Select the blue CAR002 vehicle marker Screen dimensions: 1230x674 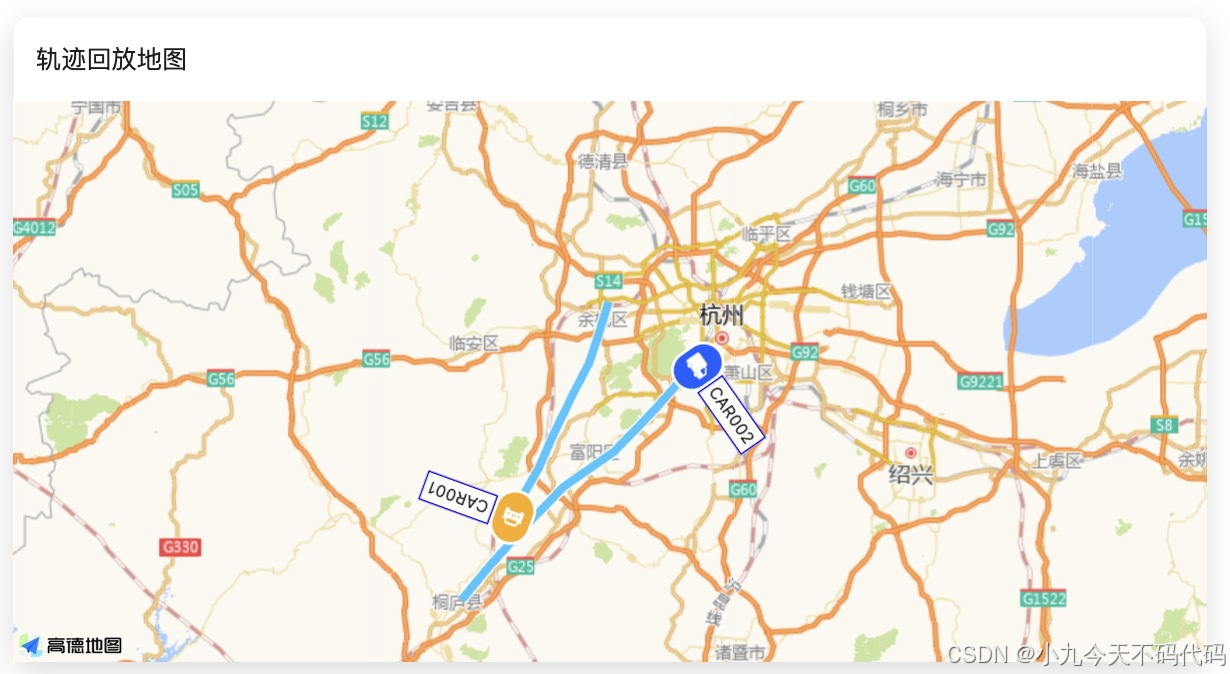(x=698, y=367)
